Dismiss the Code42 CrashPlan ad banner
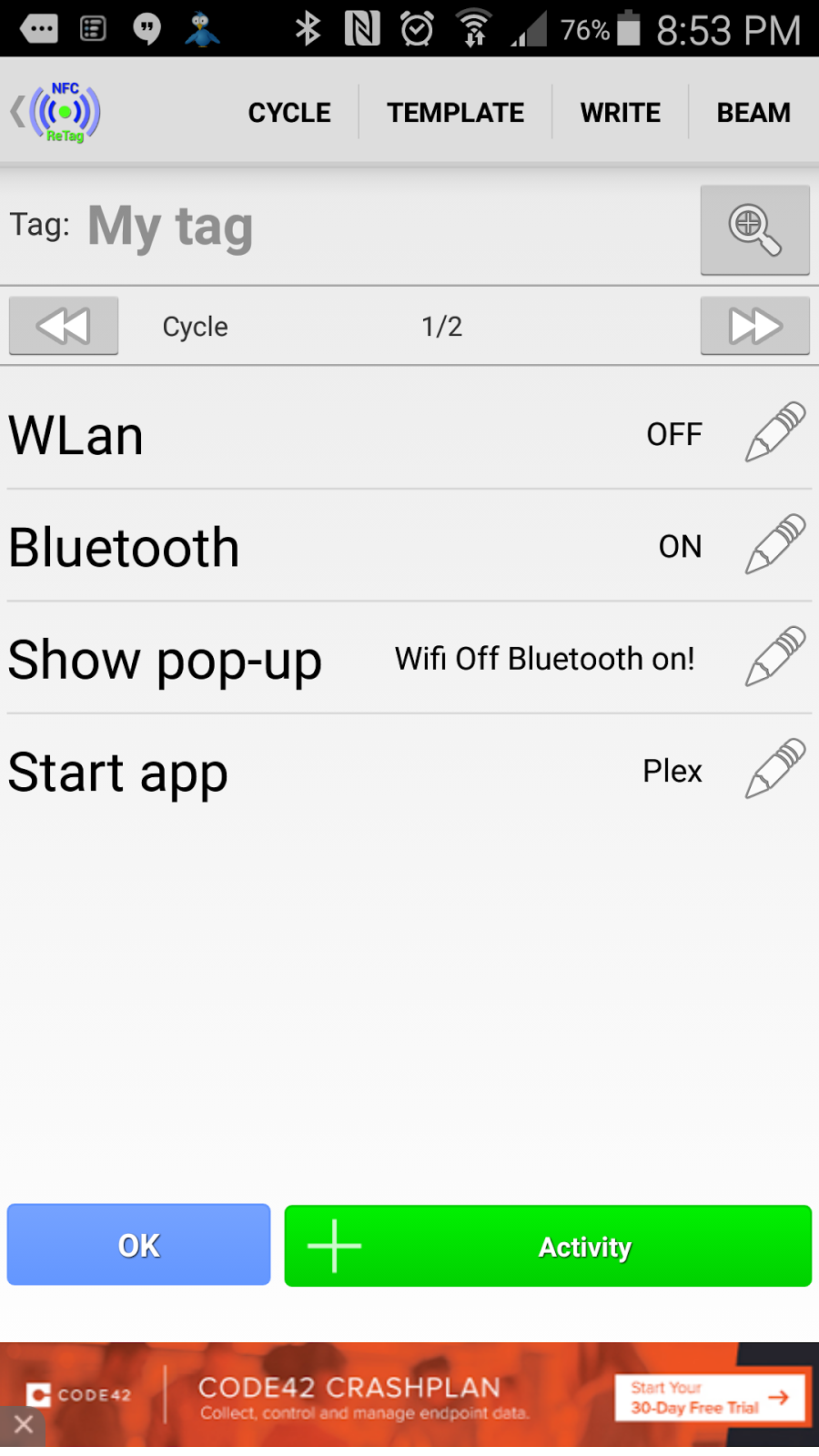Screen dimensions: 819x1456 tap(24, 1424)
